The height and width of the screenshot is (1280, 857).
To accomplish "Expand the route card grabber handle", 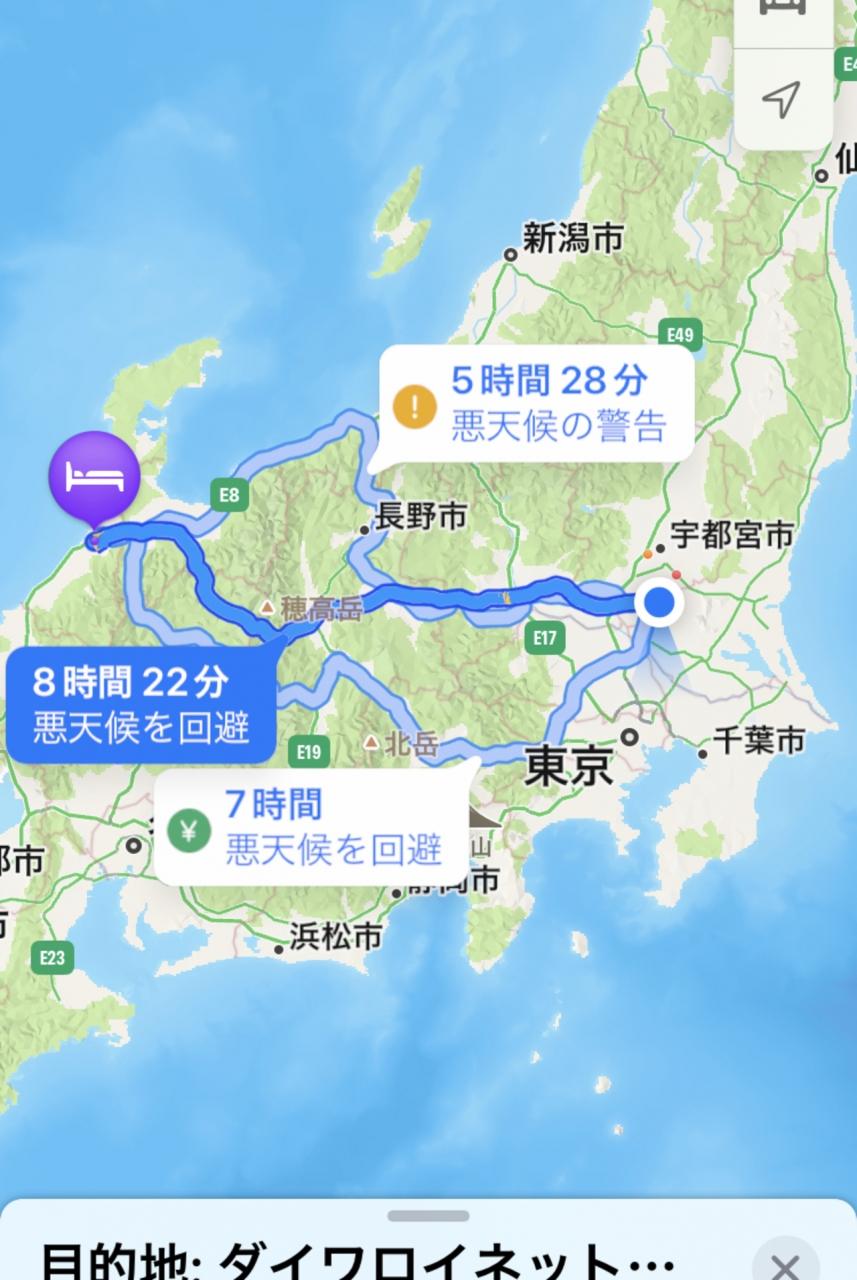I will point(428,1216).
